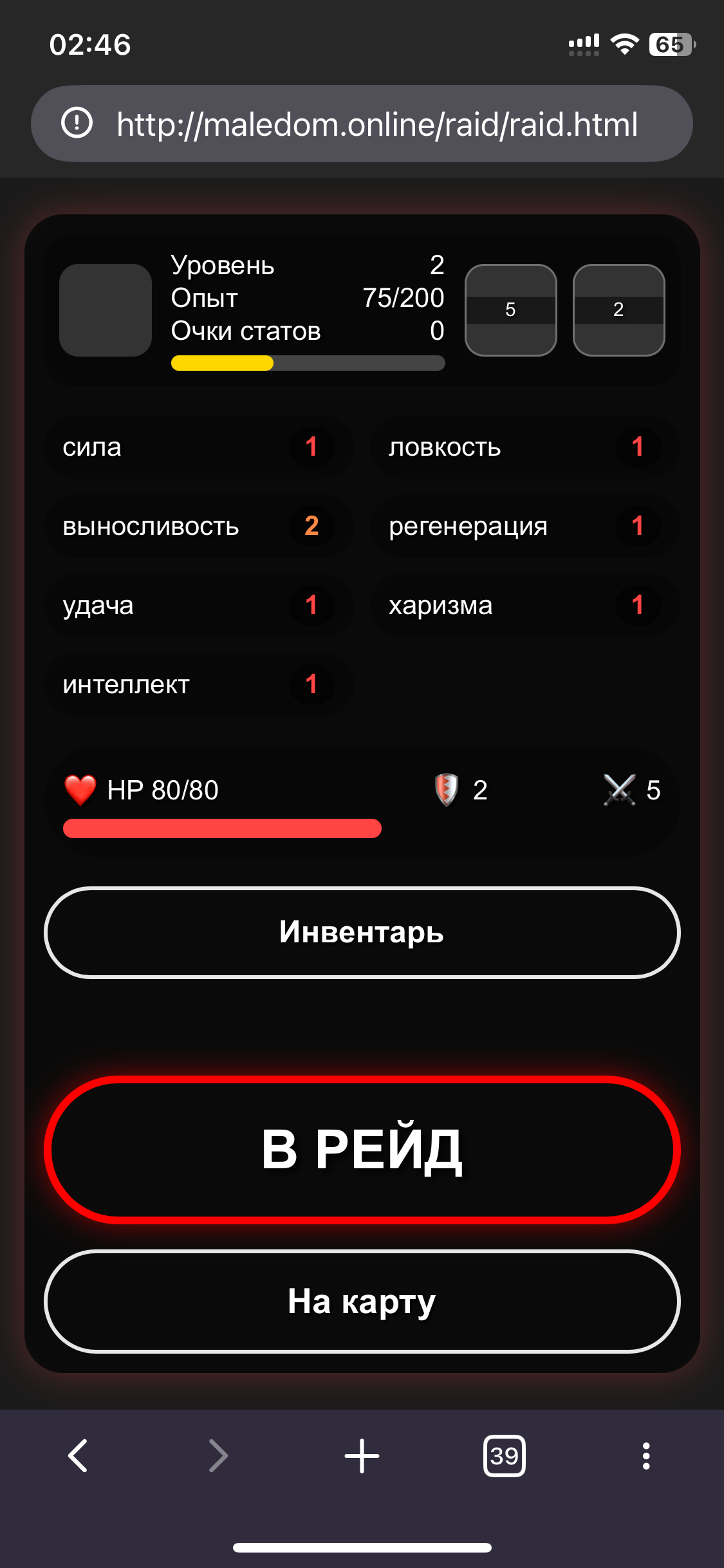Show the 39 open tabs
The width and height of the screenshot is (724, 1568).
pyautogui.click(x=504, y=1456)
